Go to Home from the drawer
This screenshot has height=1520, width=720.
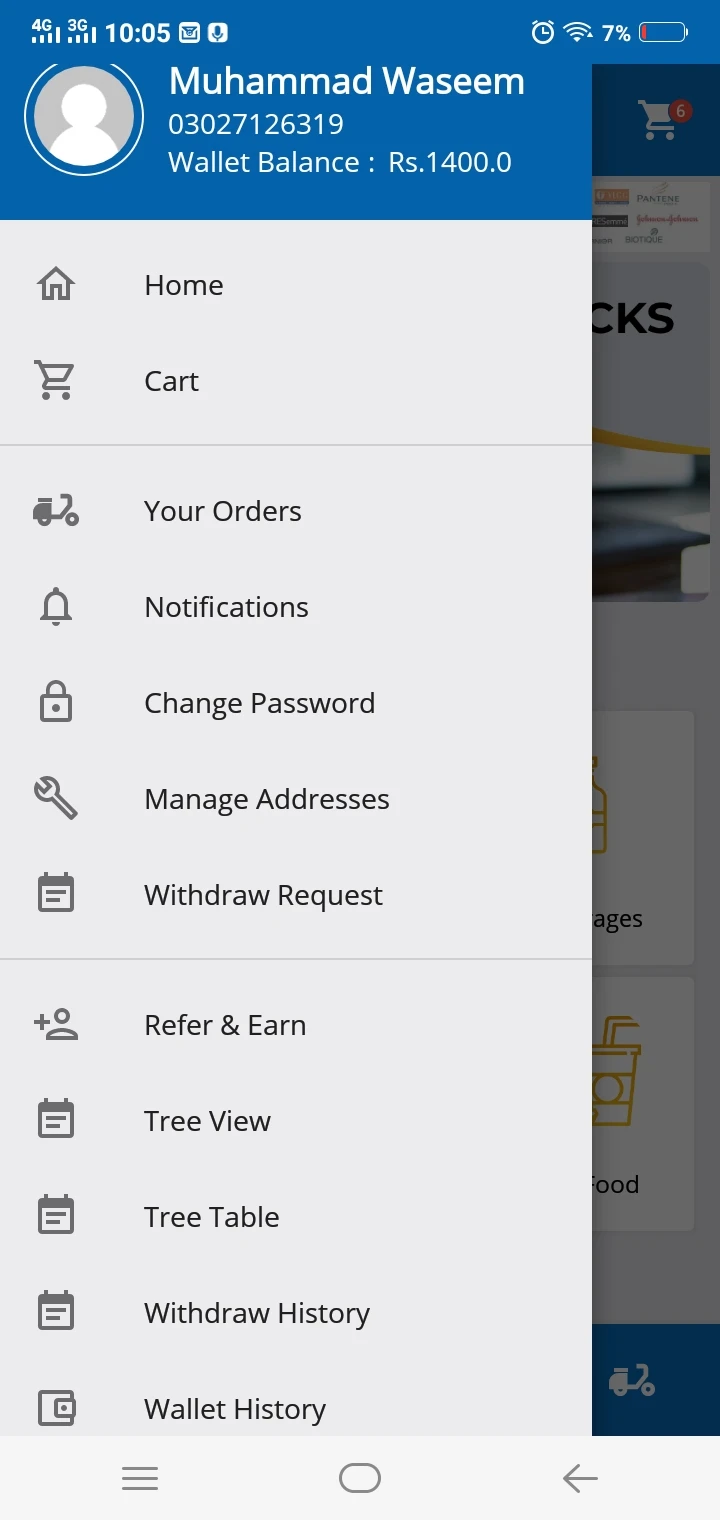click(x=184, y=285)
